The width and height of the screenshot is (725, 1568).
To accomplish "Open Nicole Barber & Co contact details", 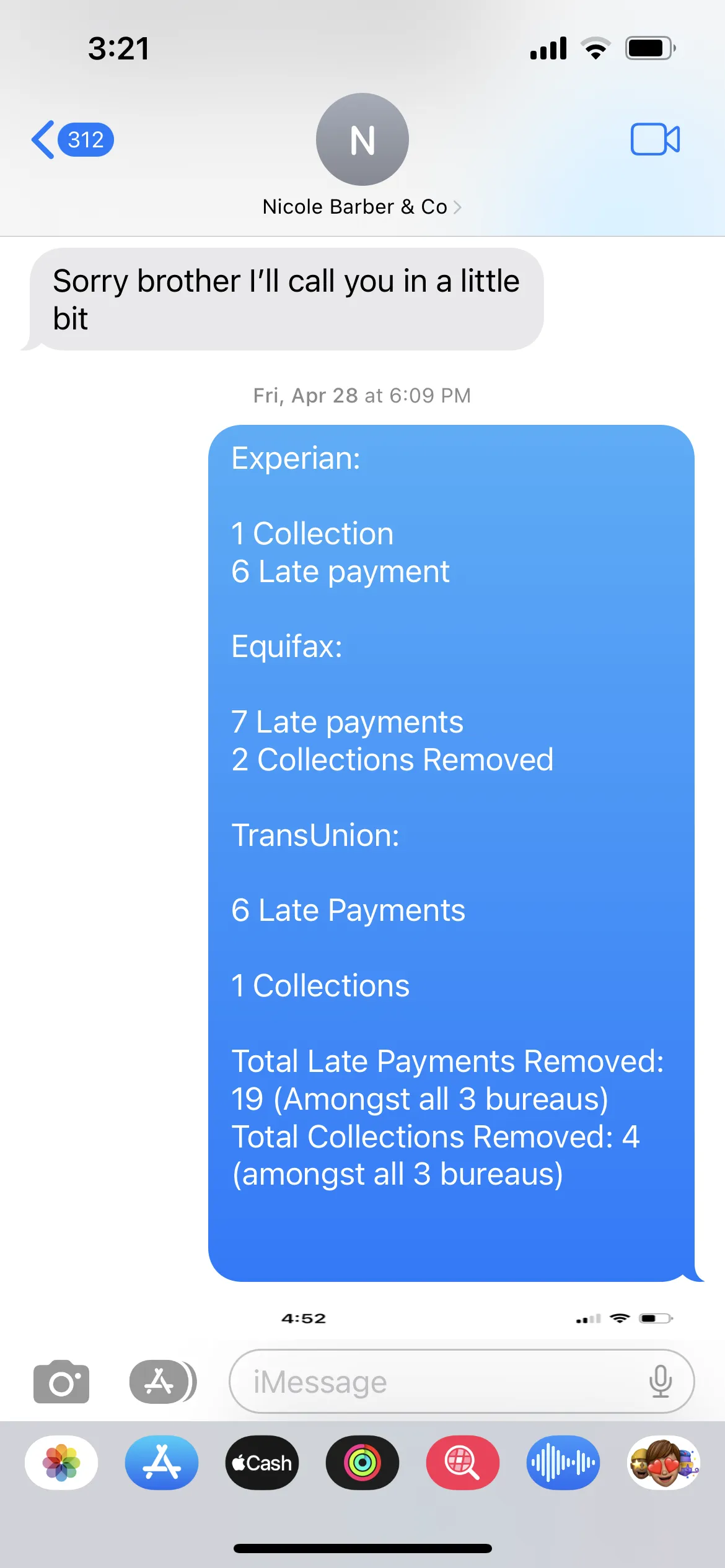I will coord(362,206).
